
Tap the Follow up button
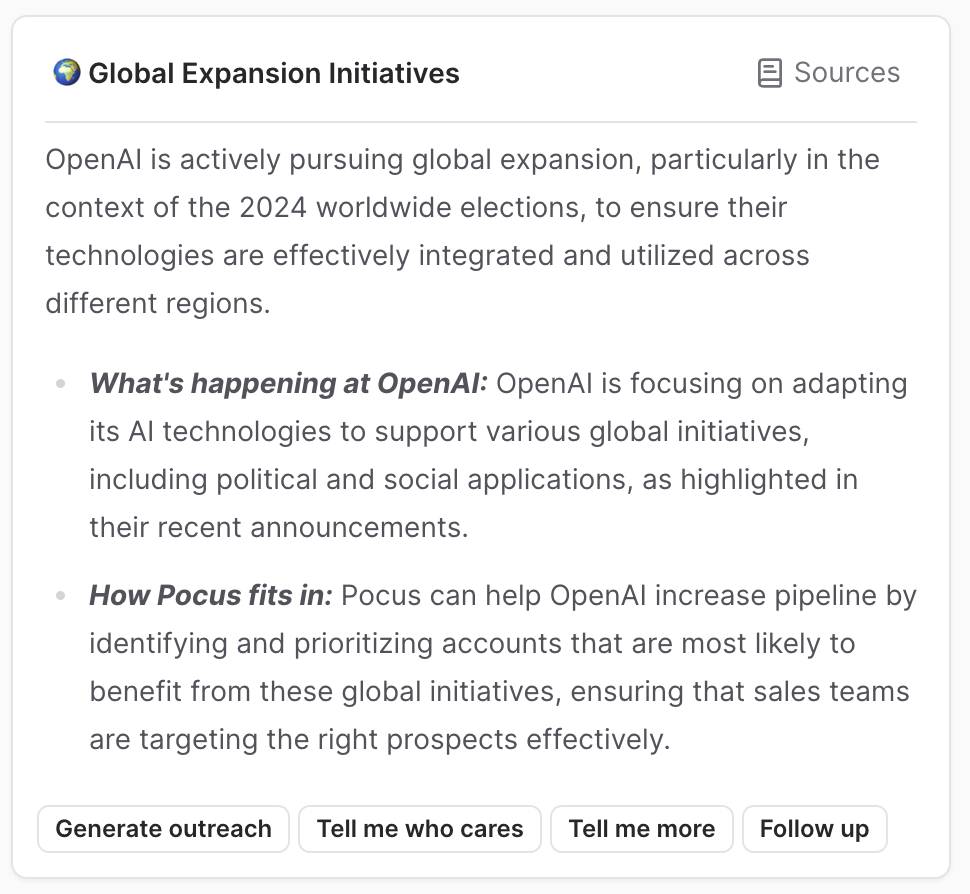coord(814,829)
